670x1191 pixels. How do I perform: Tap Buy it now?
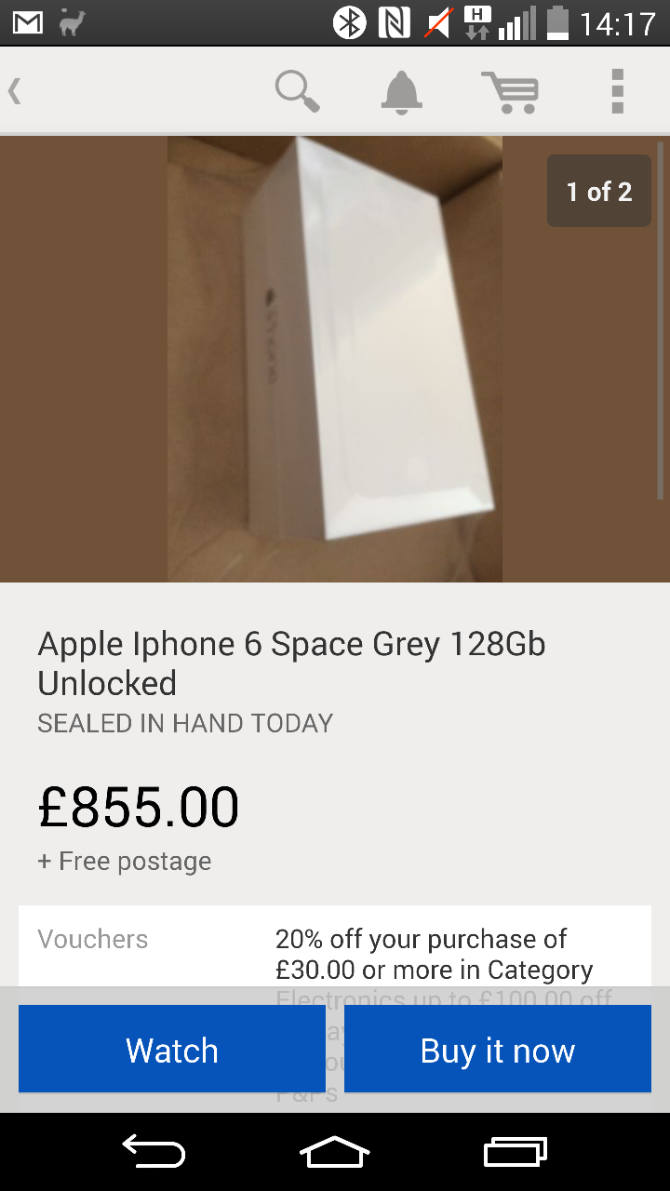tap(498, 1049)
